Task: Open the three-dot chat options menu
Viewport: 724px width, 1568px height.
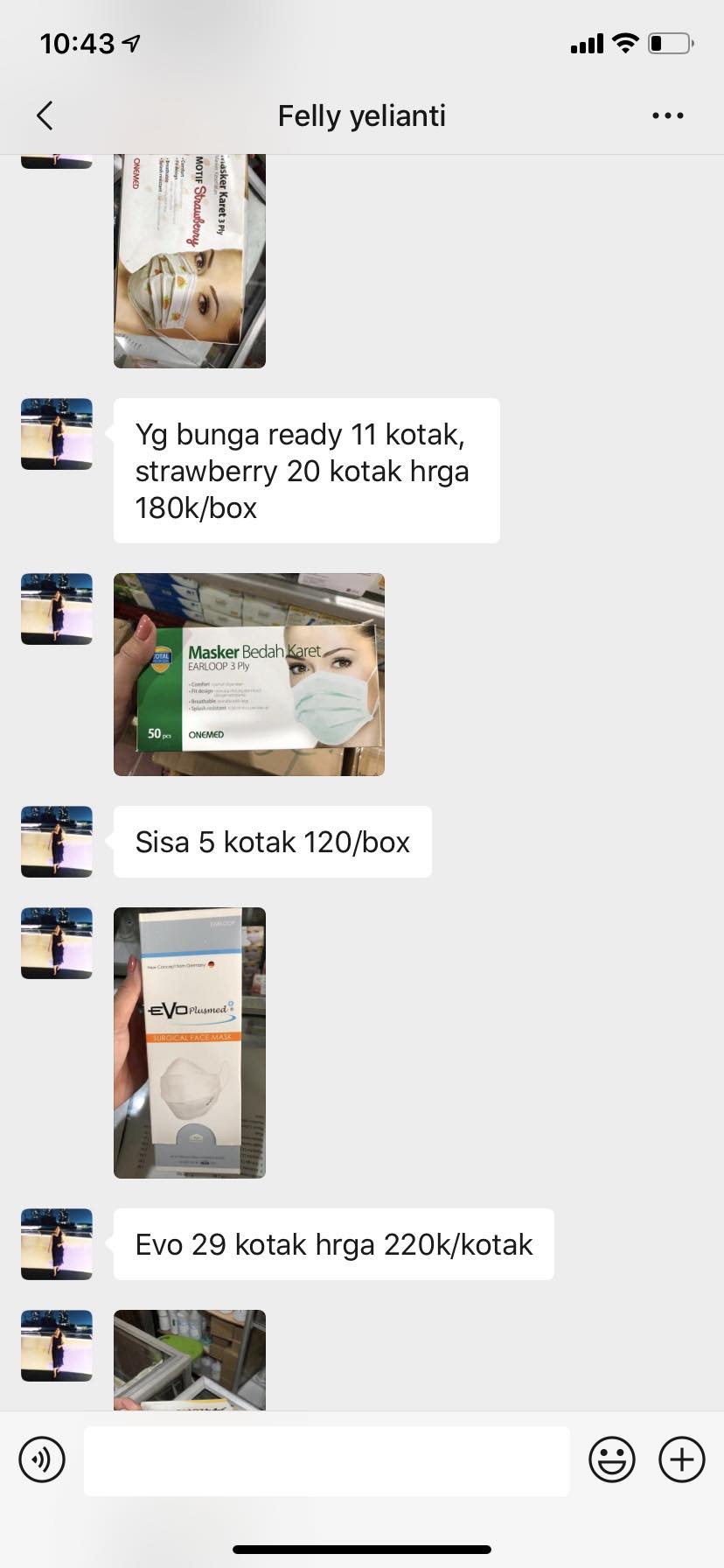Action: point(668,115)
